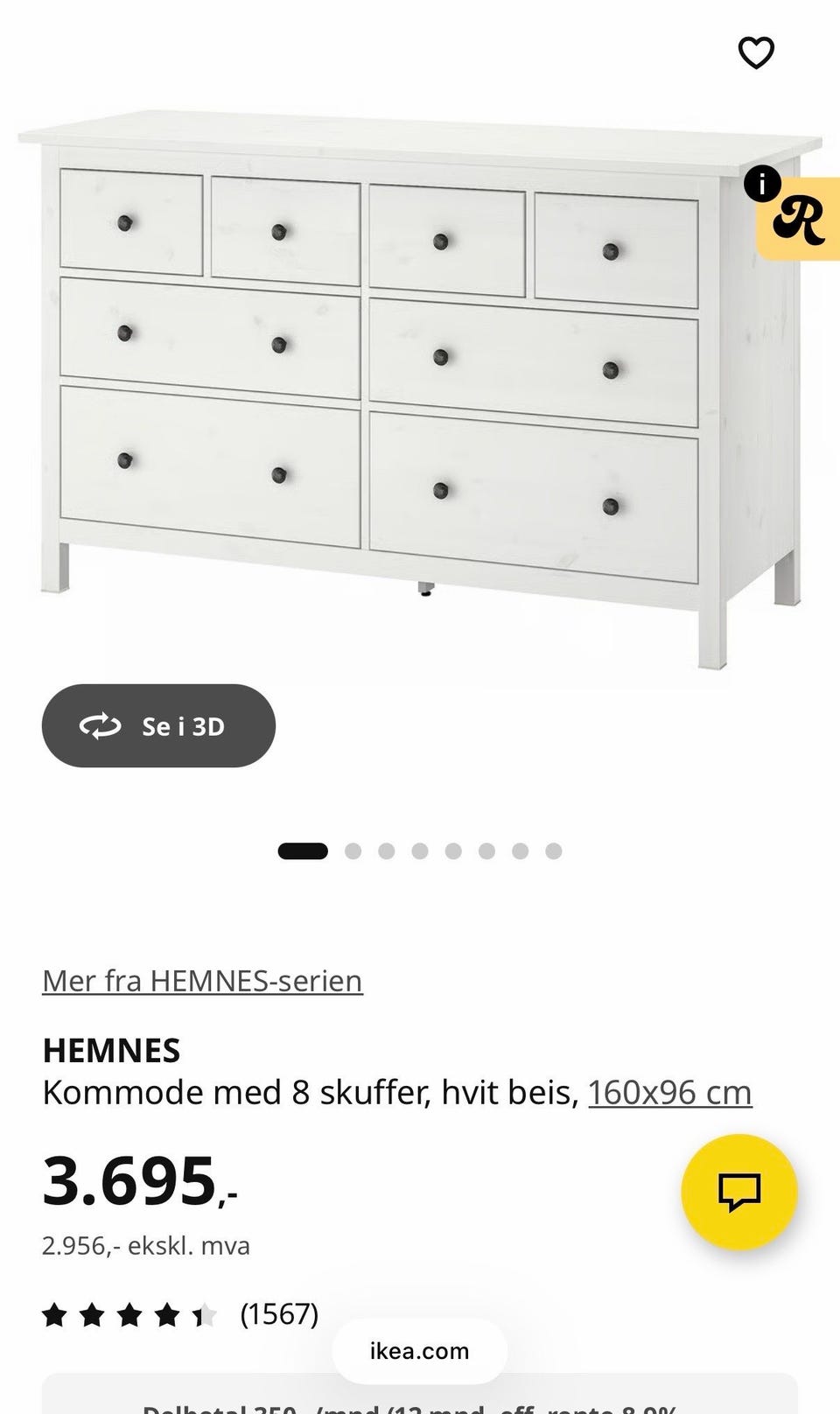Click the 'ikea.com' label
Viewport: 840px width, 1414px height.
coord(419,1351)
